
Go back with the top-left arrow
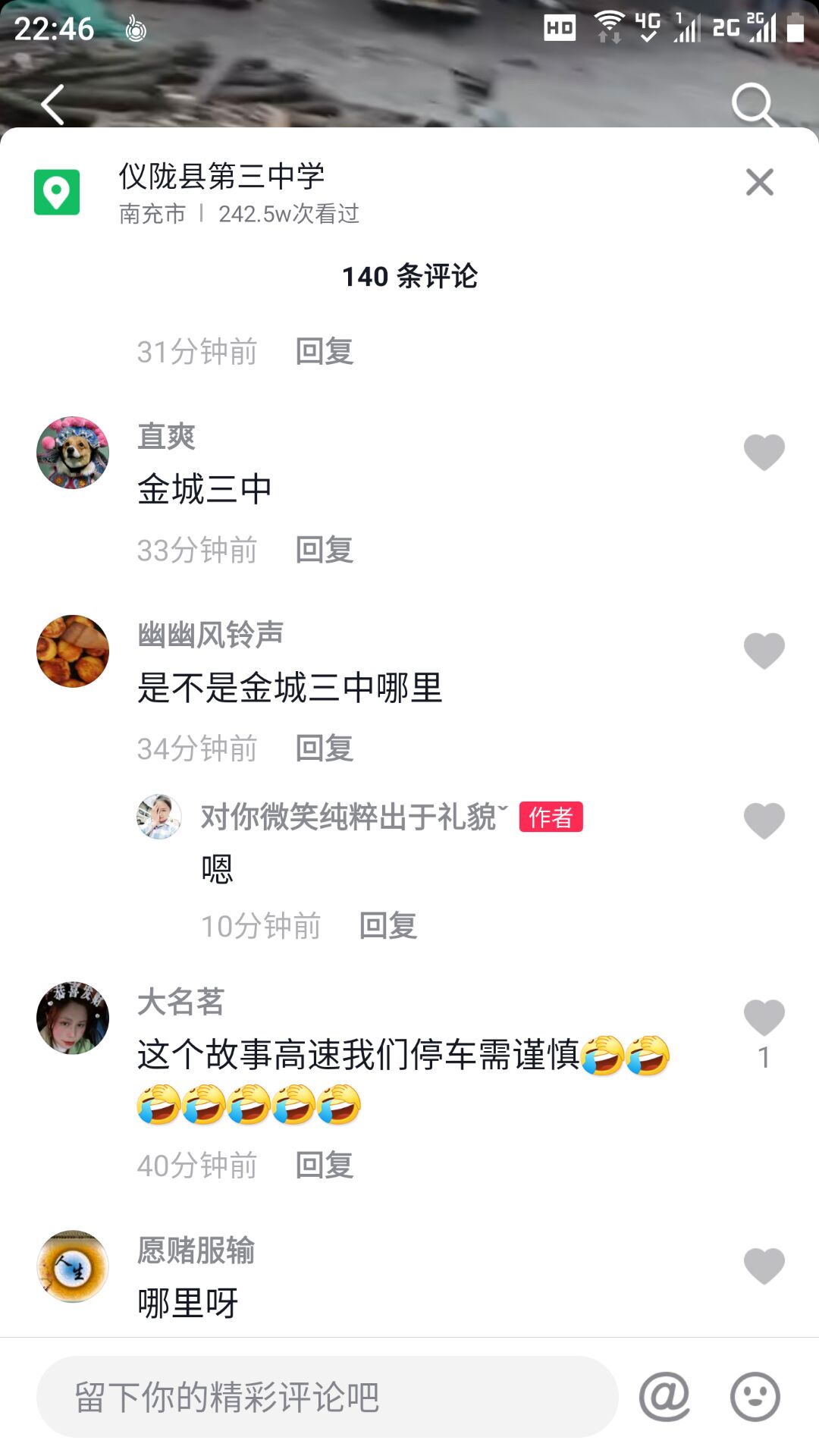(53, 105)
